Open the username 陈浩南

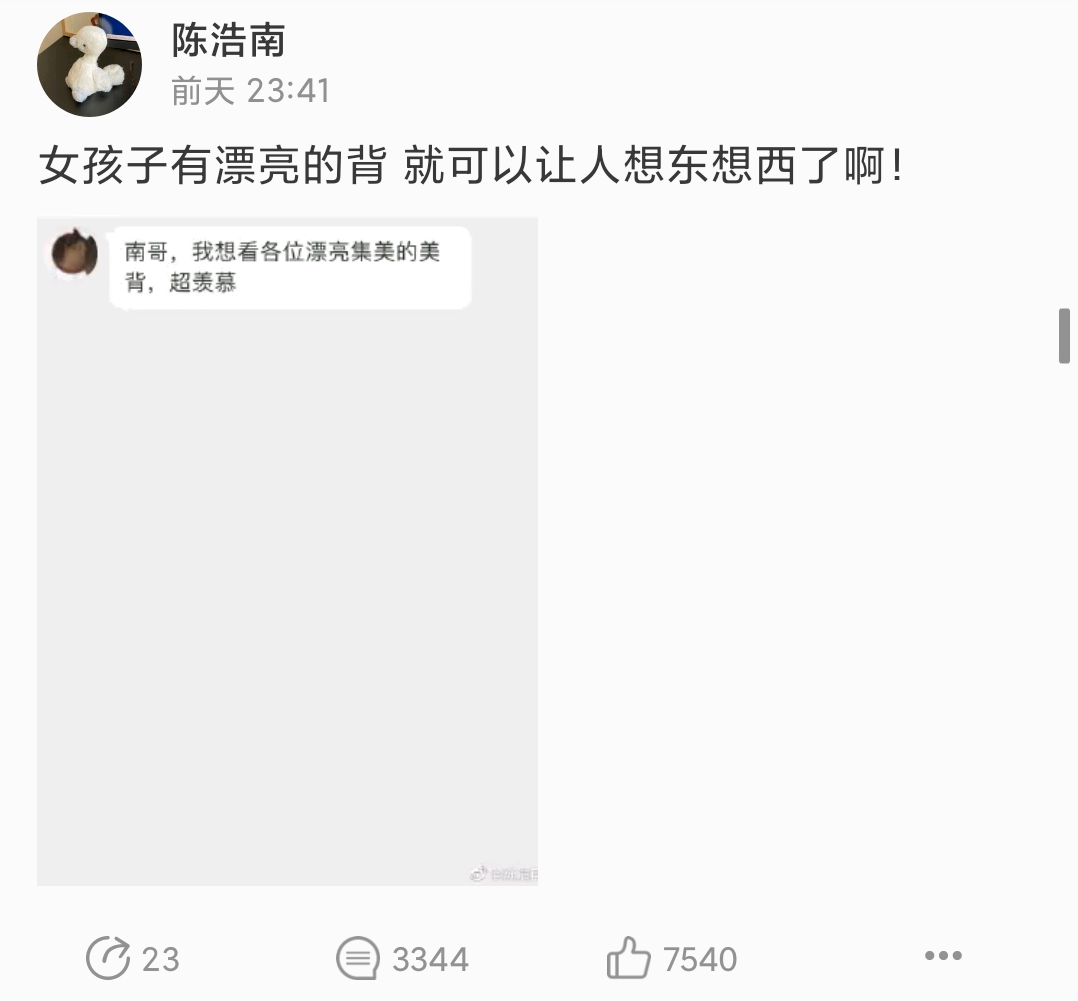click(x=229, y=40)
